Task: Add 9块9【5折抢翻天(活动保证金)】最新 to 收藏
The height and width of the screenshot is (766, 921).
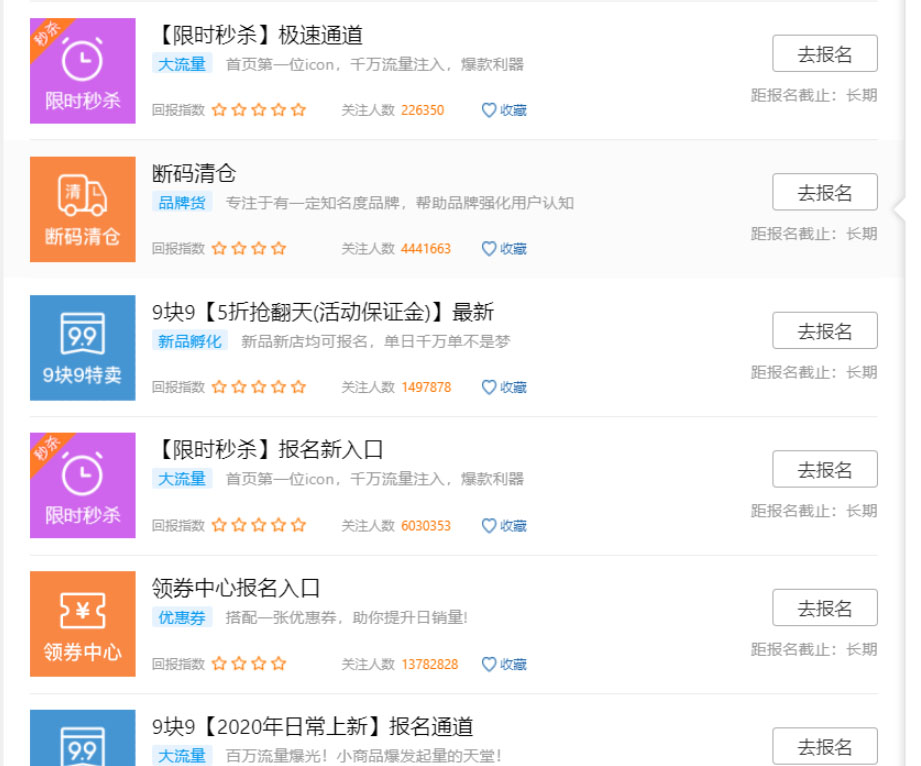Action: click(504, 387)
